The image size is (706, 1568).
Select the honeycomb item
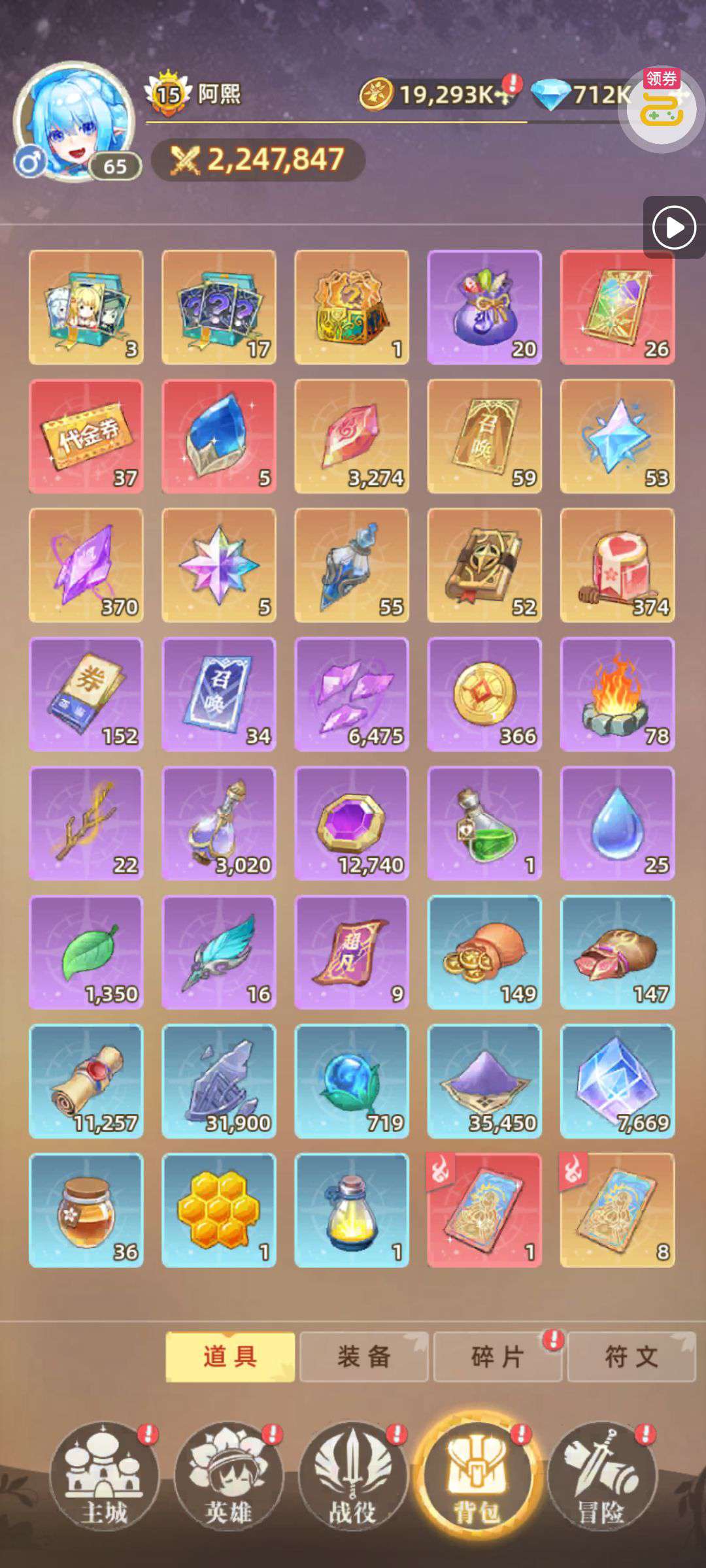tap(219, 1210)
